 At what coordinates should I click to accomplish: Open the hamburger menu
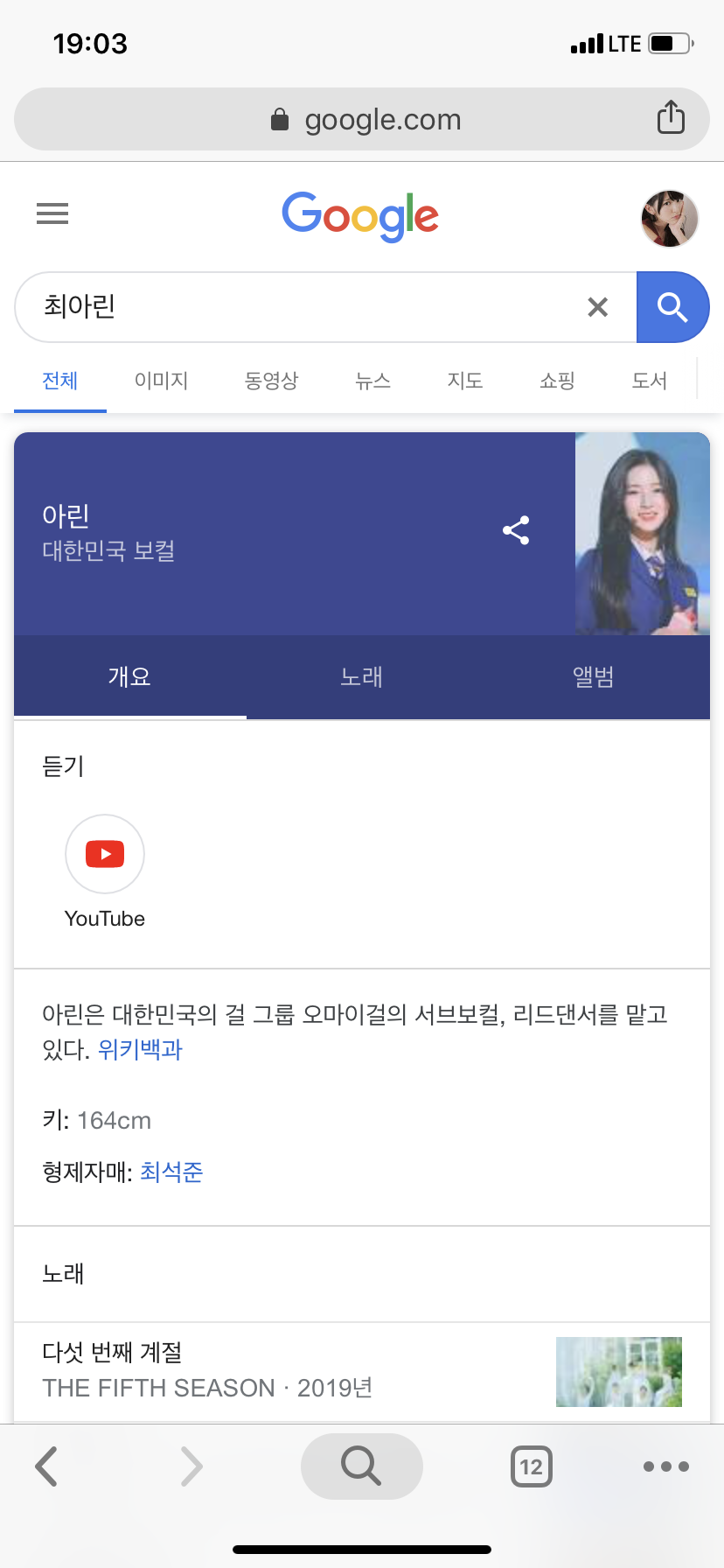tap(52, 213)
